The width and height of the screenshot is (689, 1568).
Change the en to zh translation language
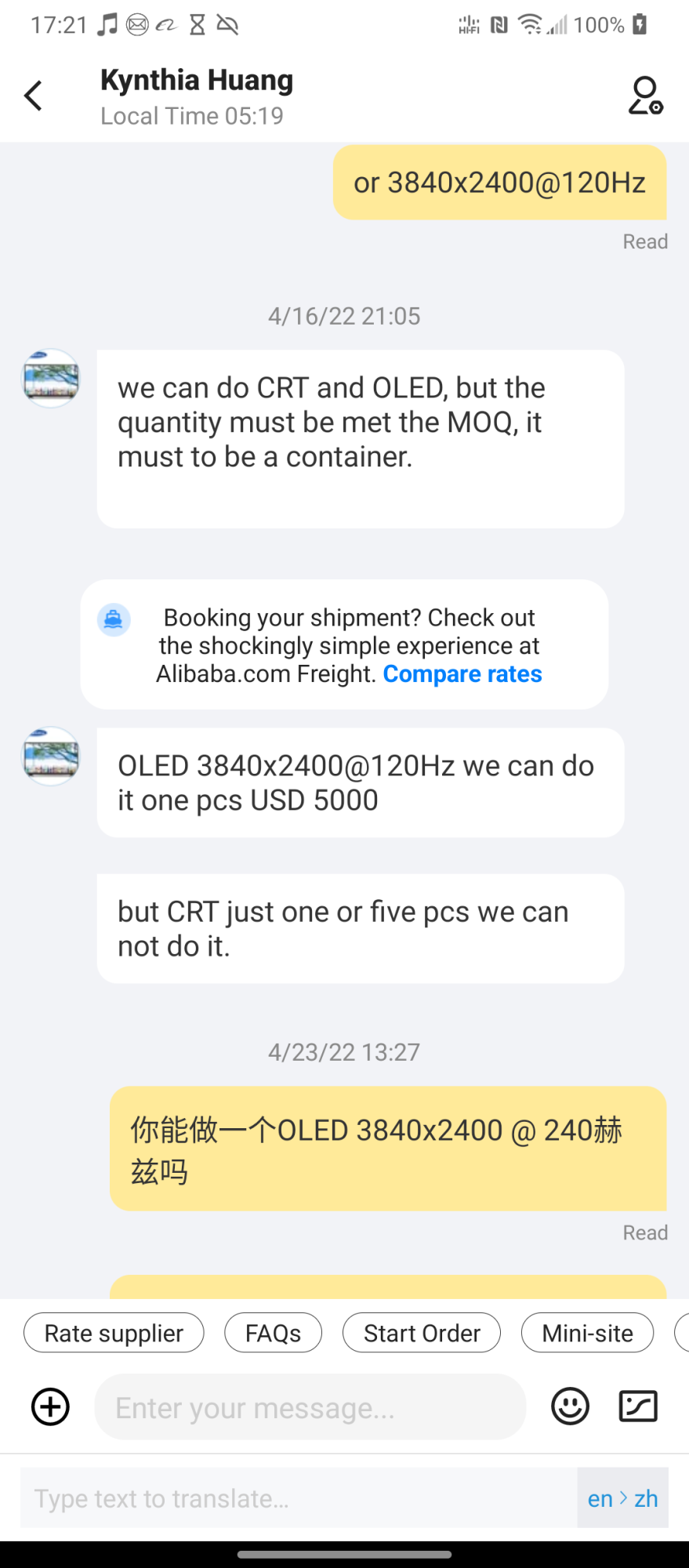point(622,1498)
